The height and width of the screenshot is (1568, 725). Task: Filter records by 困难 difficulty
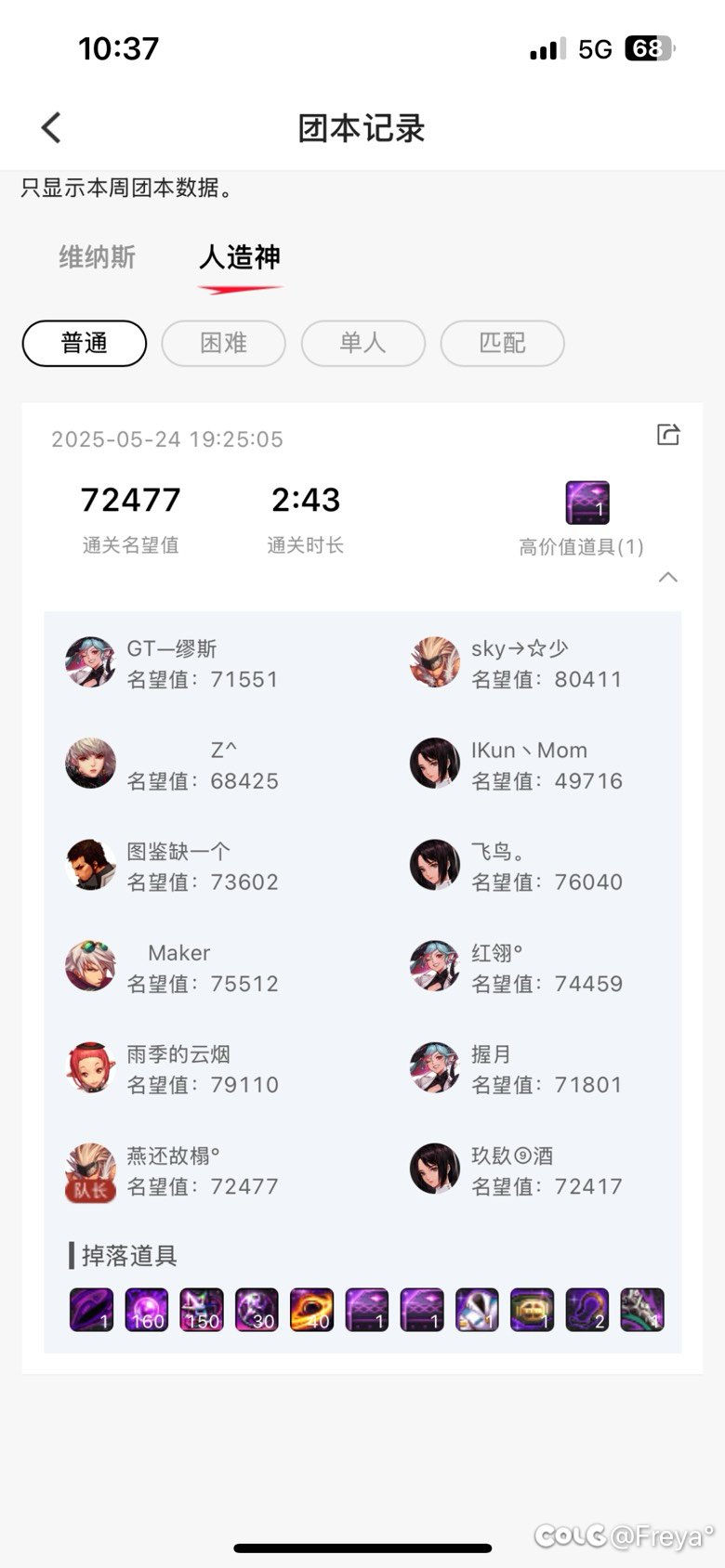click(x=224, y=344)
